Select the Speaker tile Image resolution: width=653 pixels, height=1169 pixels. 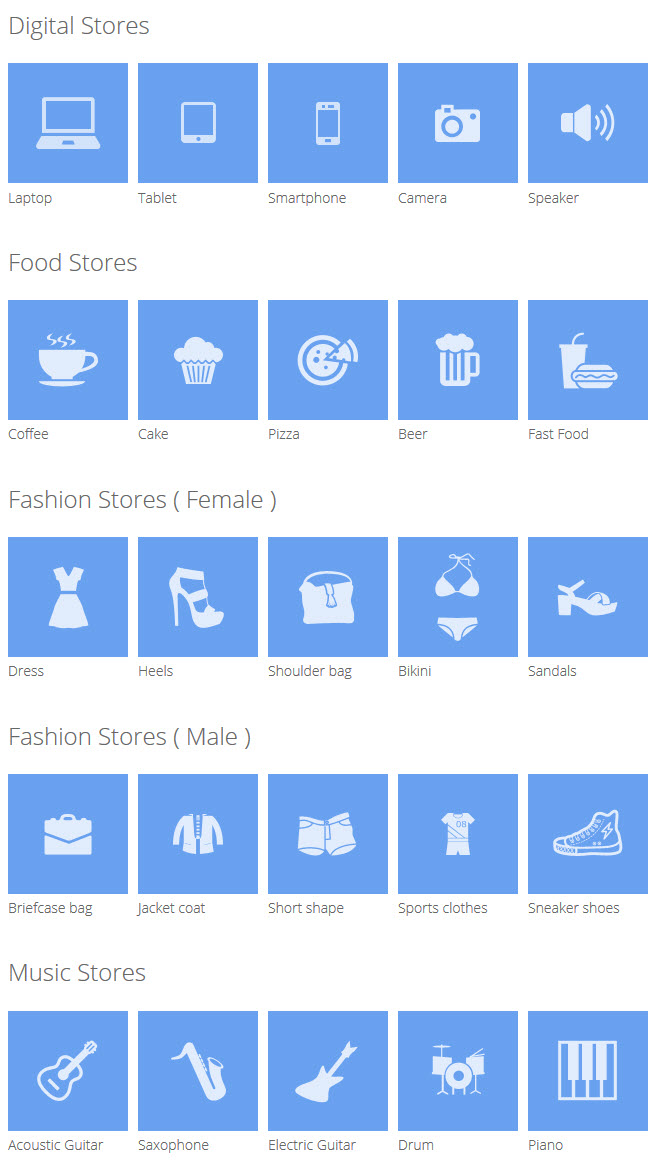click(x=587, y=123)
